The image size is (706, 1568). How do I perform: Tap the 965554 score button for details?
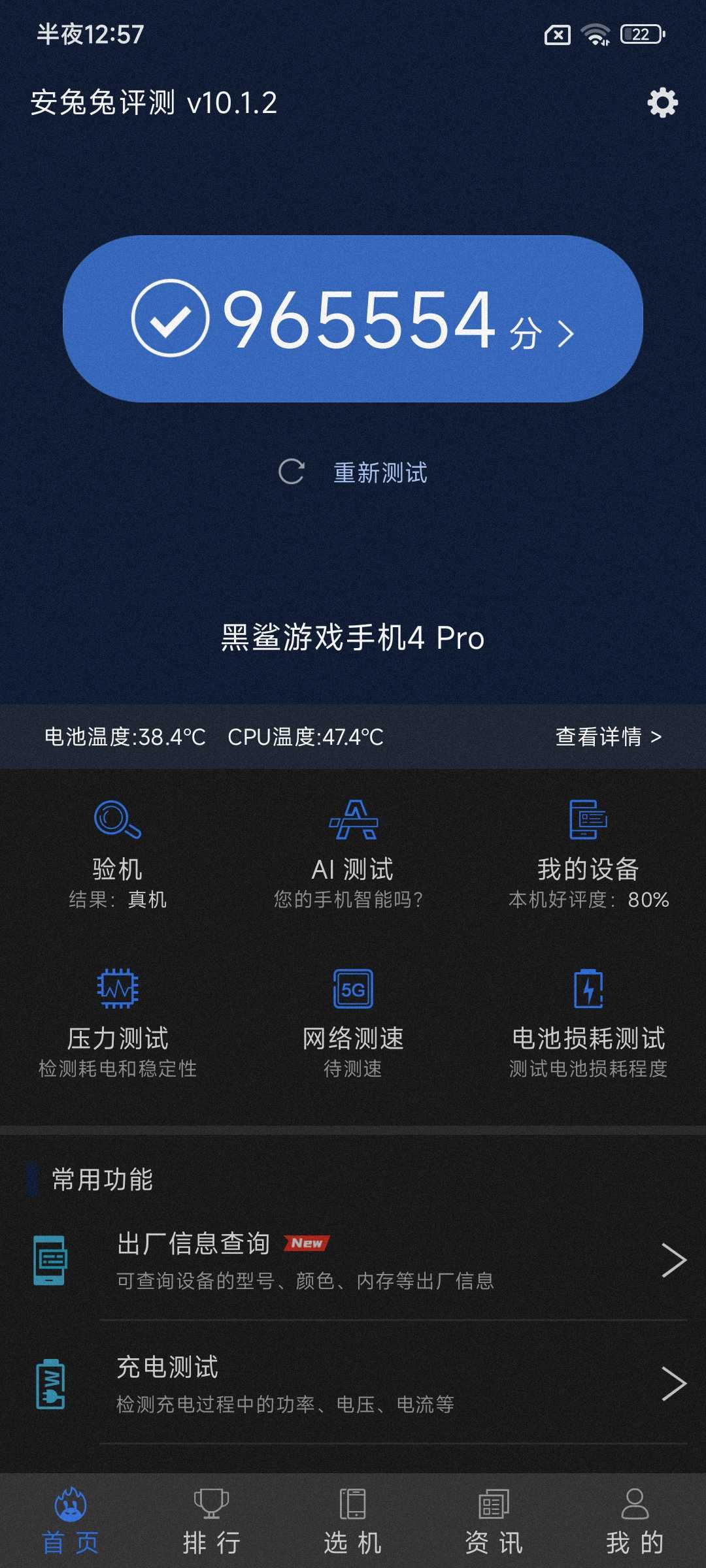click(353, 319)
